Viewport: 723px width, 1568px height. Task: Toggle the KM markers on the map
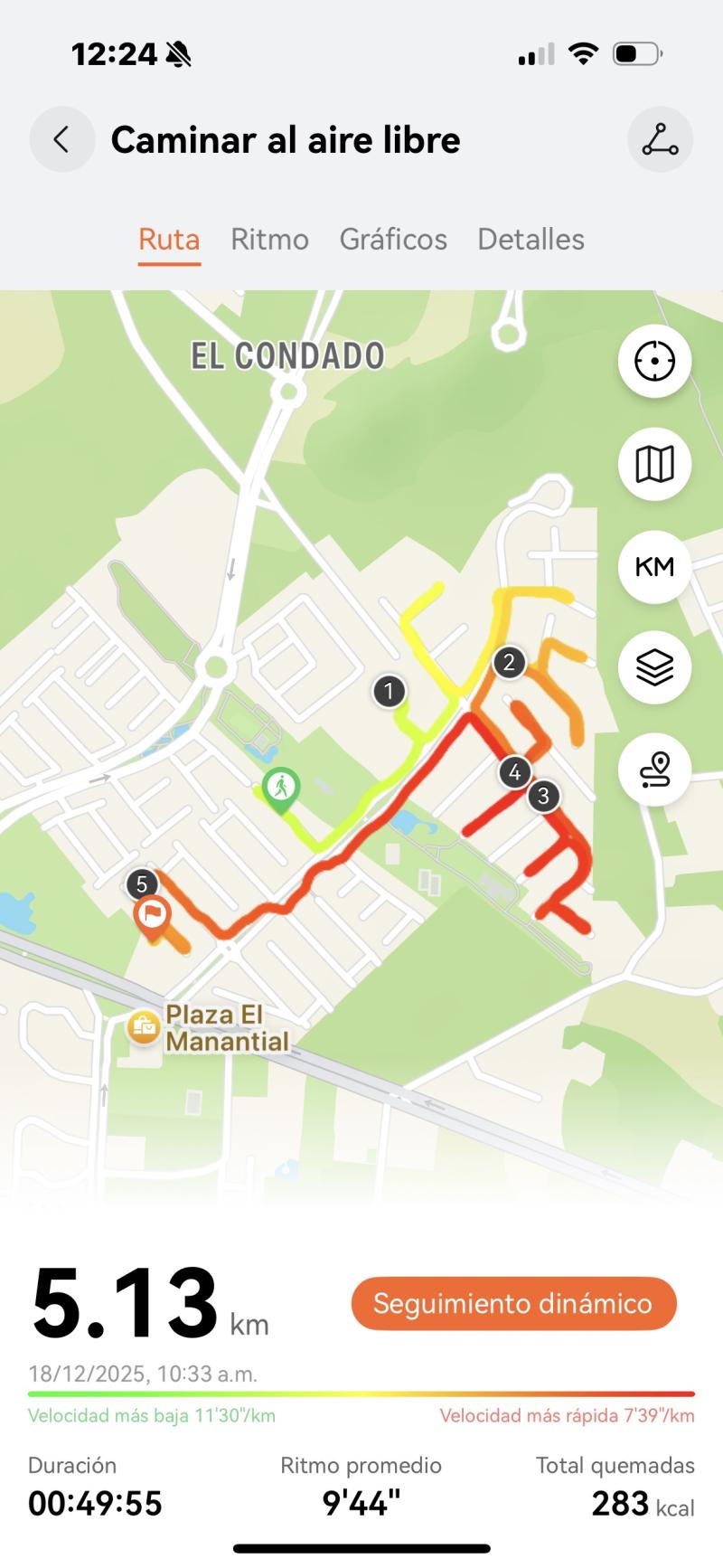(654, 566)
